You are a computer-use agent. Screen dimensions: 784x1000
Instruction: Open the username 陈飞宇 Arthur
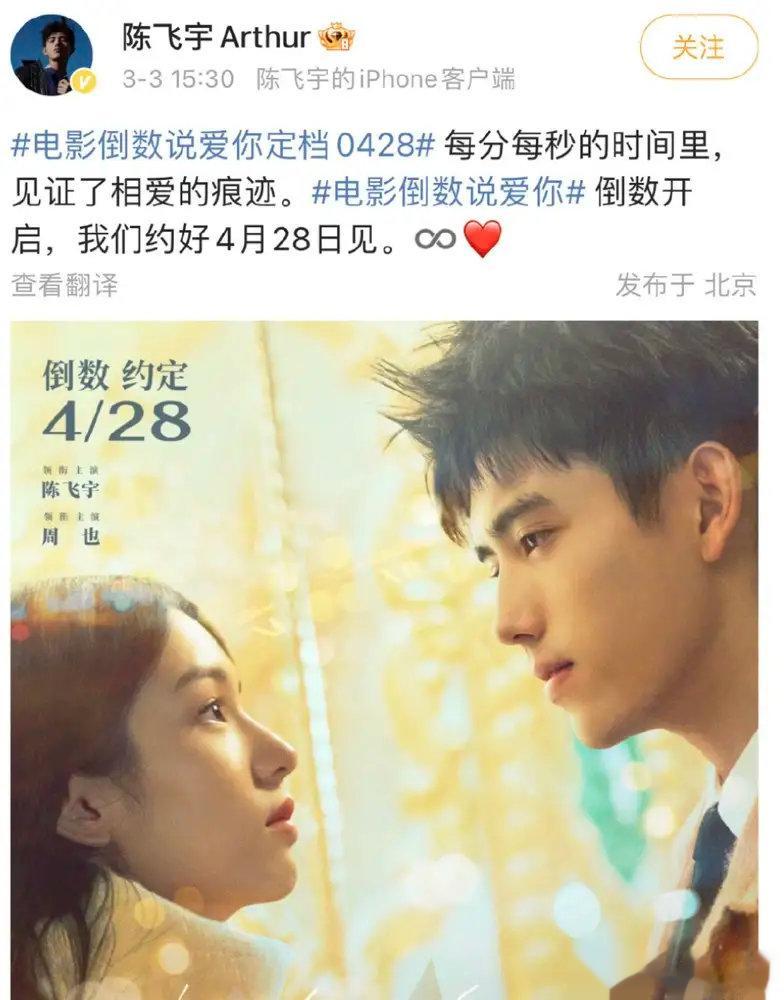click(216, 37)
